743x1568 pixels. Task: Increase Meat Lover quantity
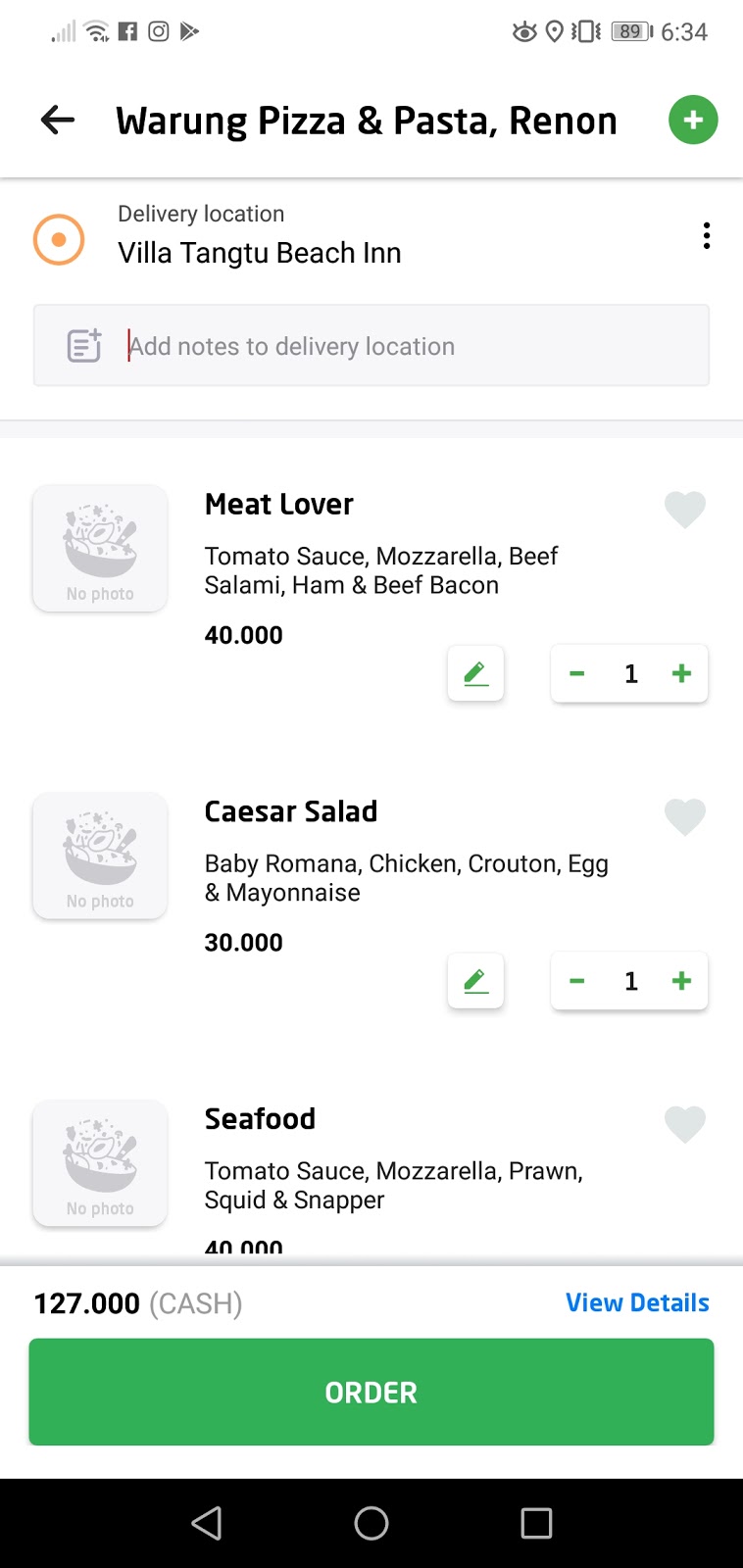(x=681, y=673)
